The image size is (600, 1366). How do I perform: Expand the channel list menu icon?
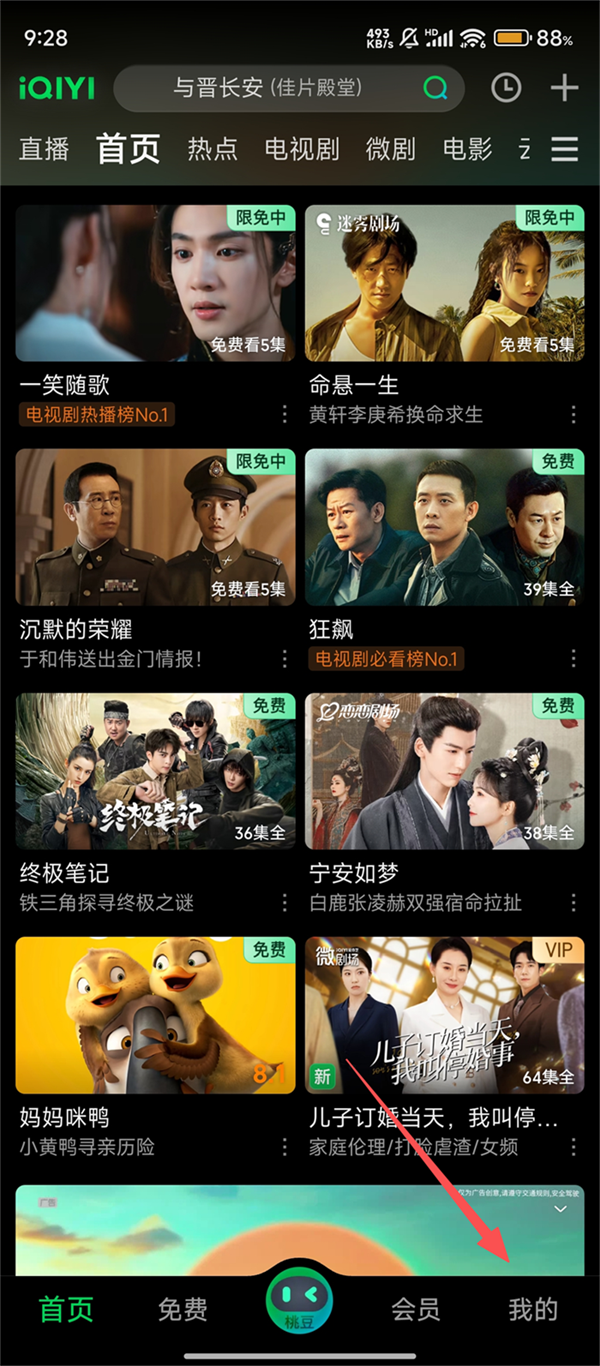click(565, 149)
